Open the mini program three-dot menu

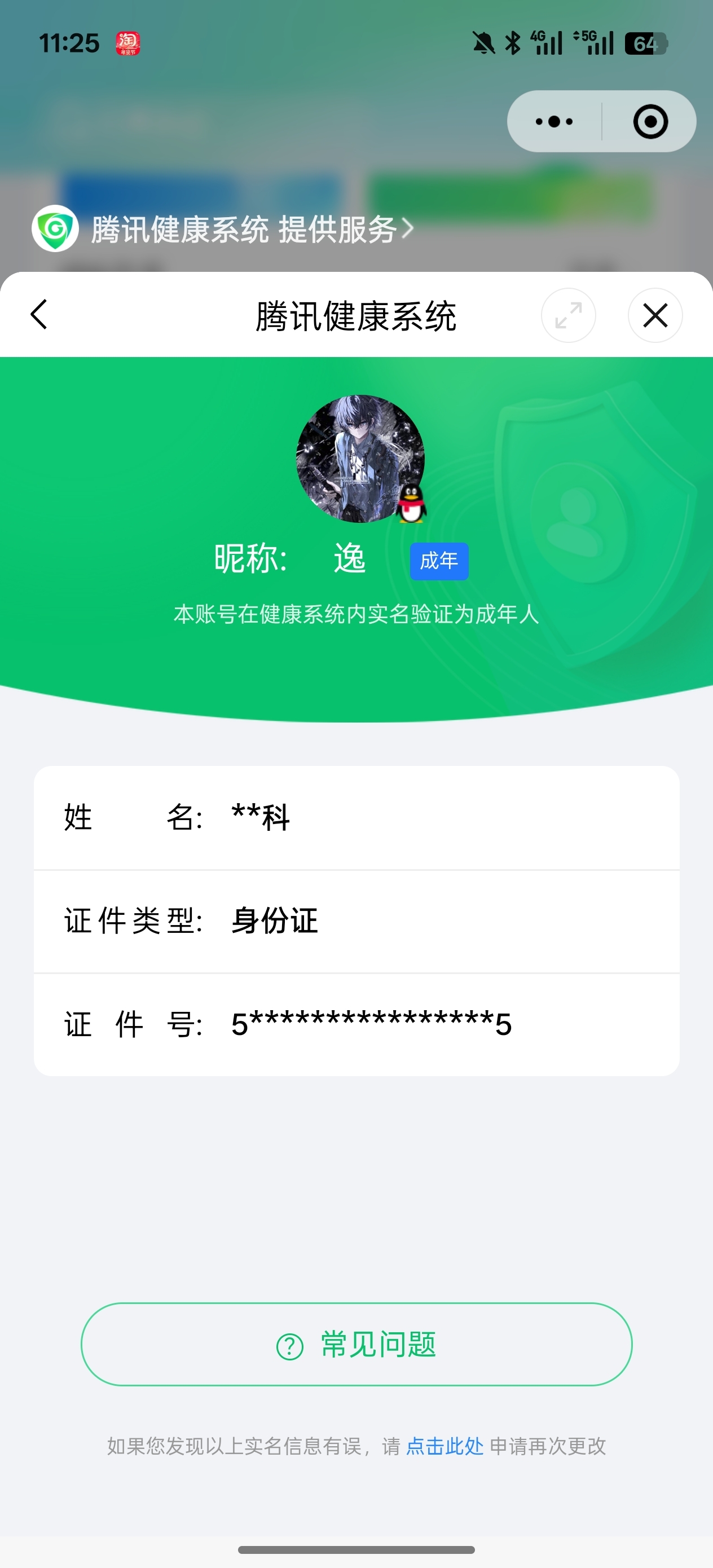[553, 122]
